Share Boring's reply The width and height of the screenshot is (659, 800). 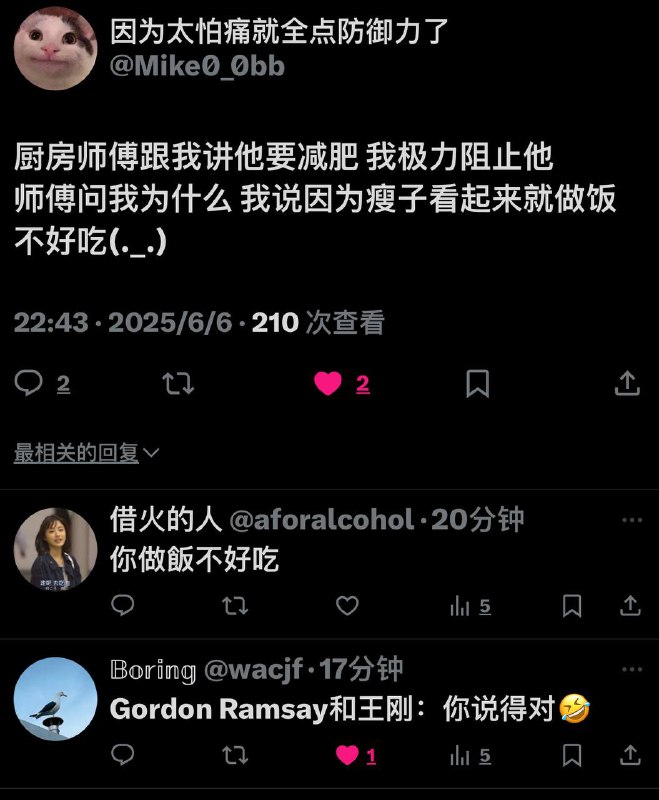630,755
